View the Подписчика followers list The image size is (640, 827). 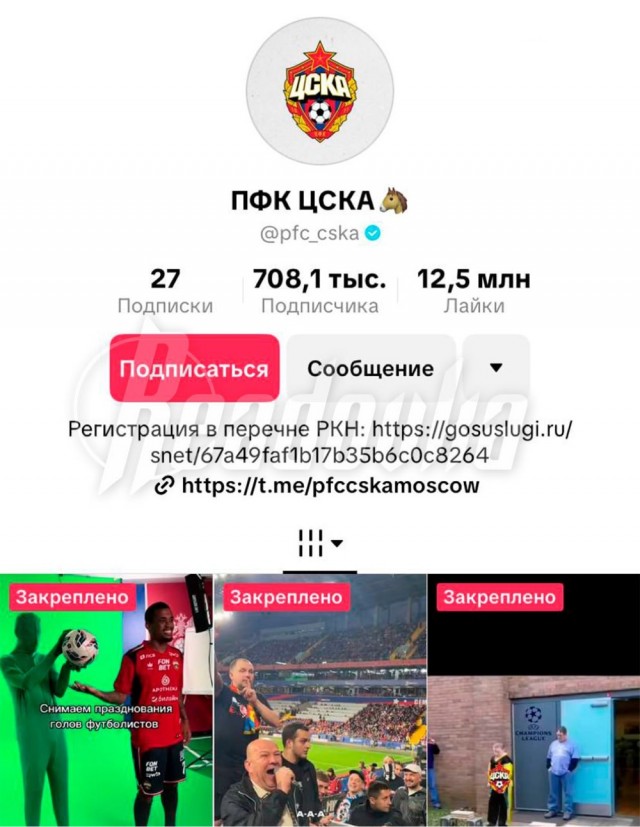(x=319, y=291)
